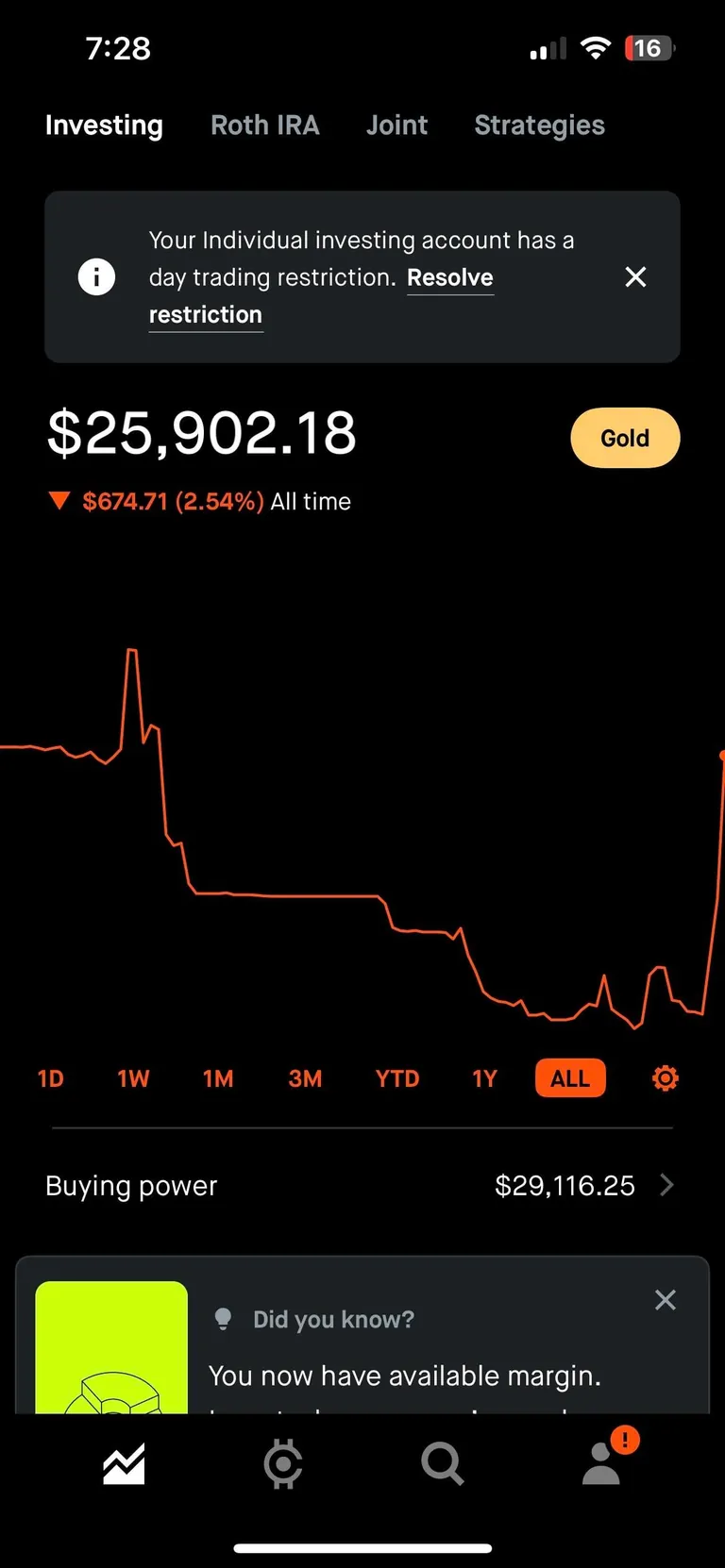Select the 1D chart time range

50,1077
